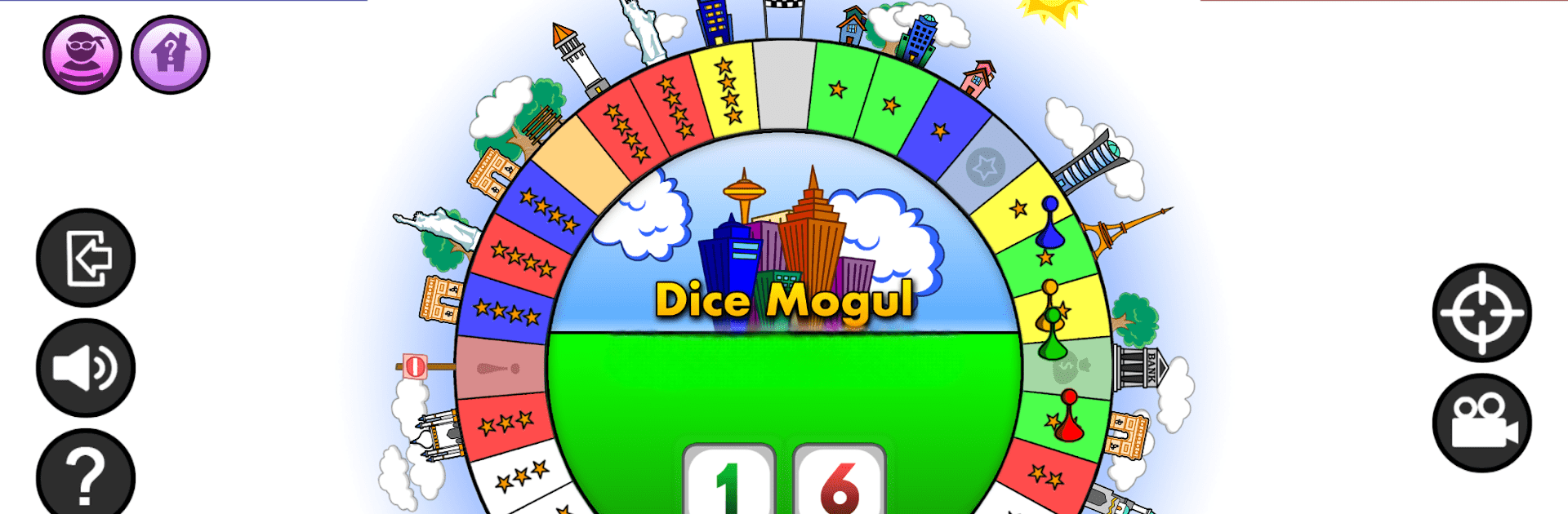Open the purple thief character button
The height and width of the screenshot is (514, 1568).
[x=82, y=55]
